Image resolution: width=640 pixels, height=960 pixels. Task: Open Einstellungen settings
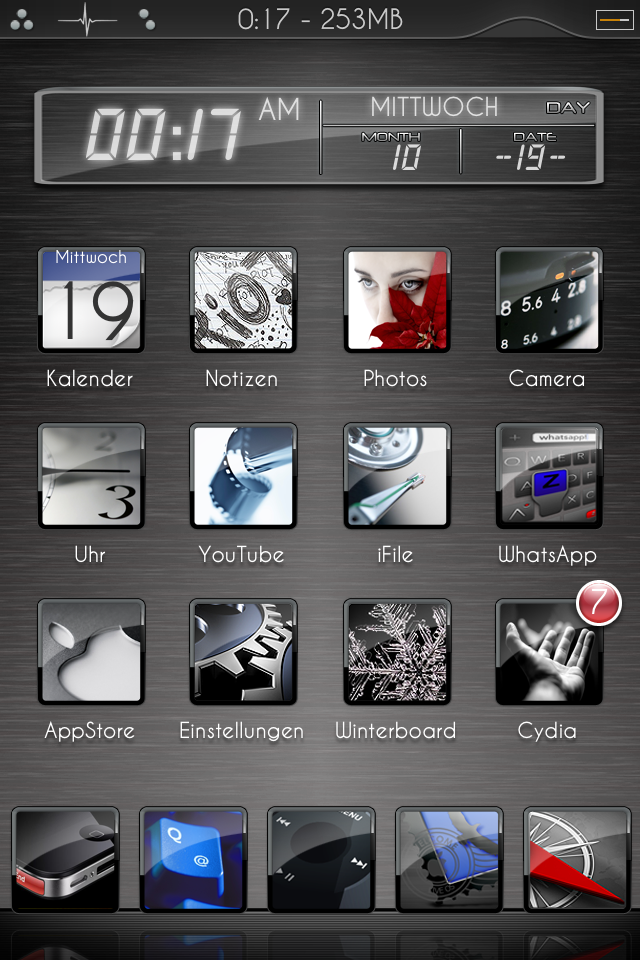point(243,652)
